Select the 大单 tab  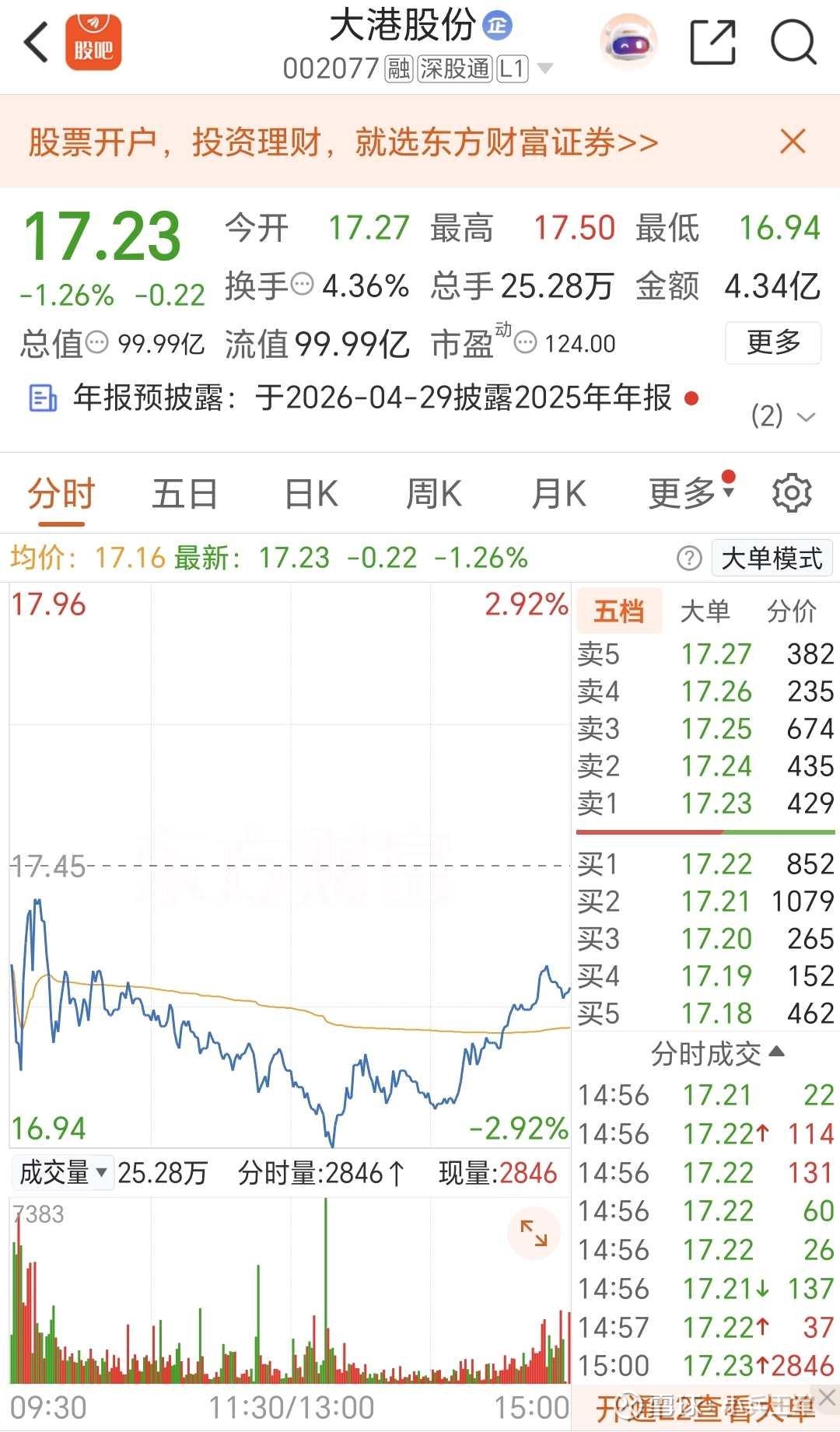click(x=705, y=612)
